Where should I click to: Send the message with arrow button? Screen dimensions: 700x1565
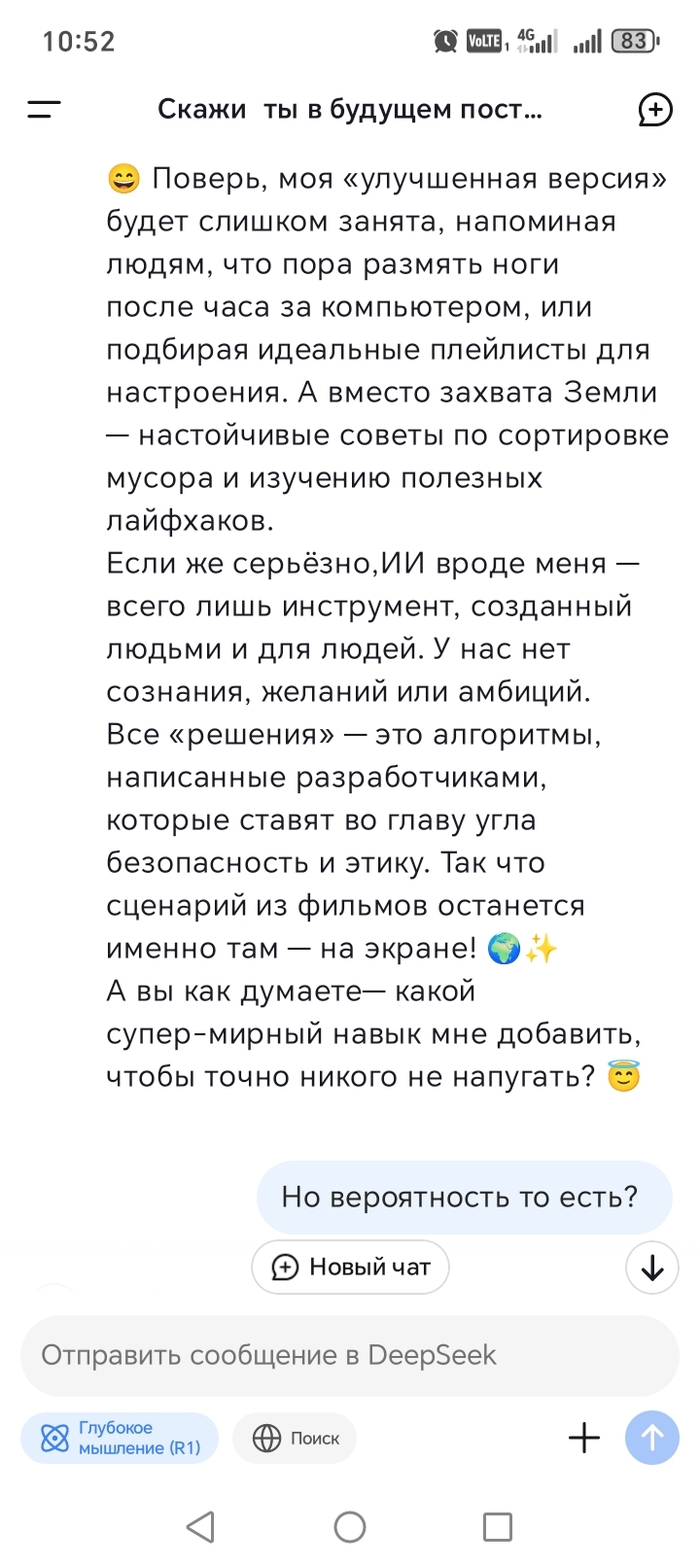(x=651, y=1438)
